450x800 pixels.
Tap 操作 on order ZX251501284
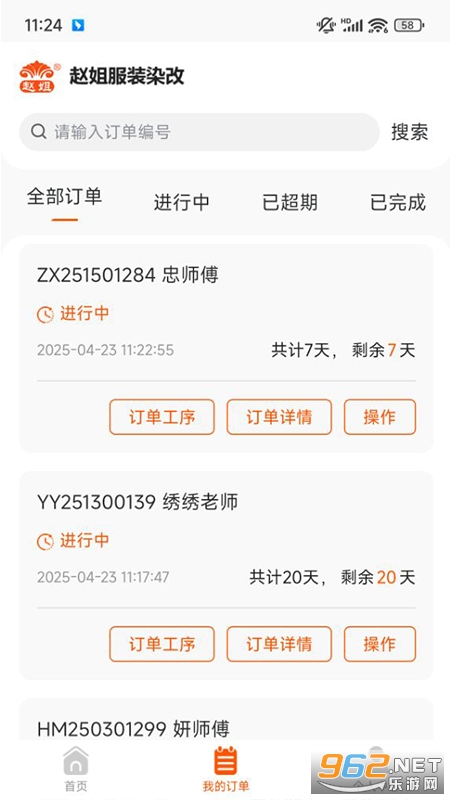coord(380,417)
